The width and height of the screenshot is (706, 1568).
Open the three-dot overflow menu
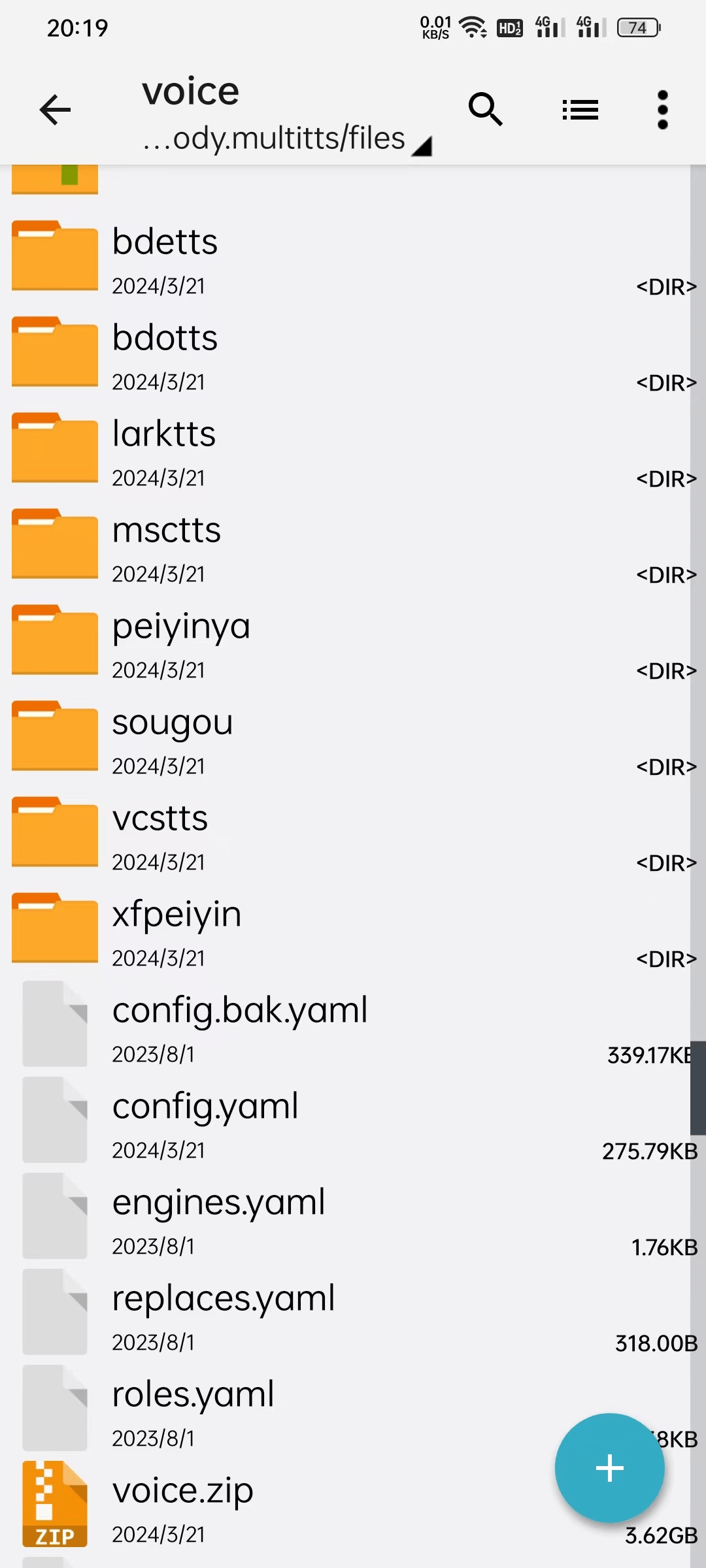pos(662,109)
